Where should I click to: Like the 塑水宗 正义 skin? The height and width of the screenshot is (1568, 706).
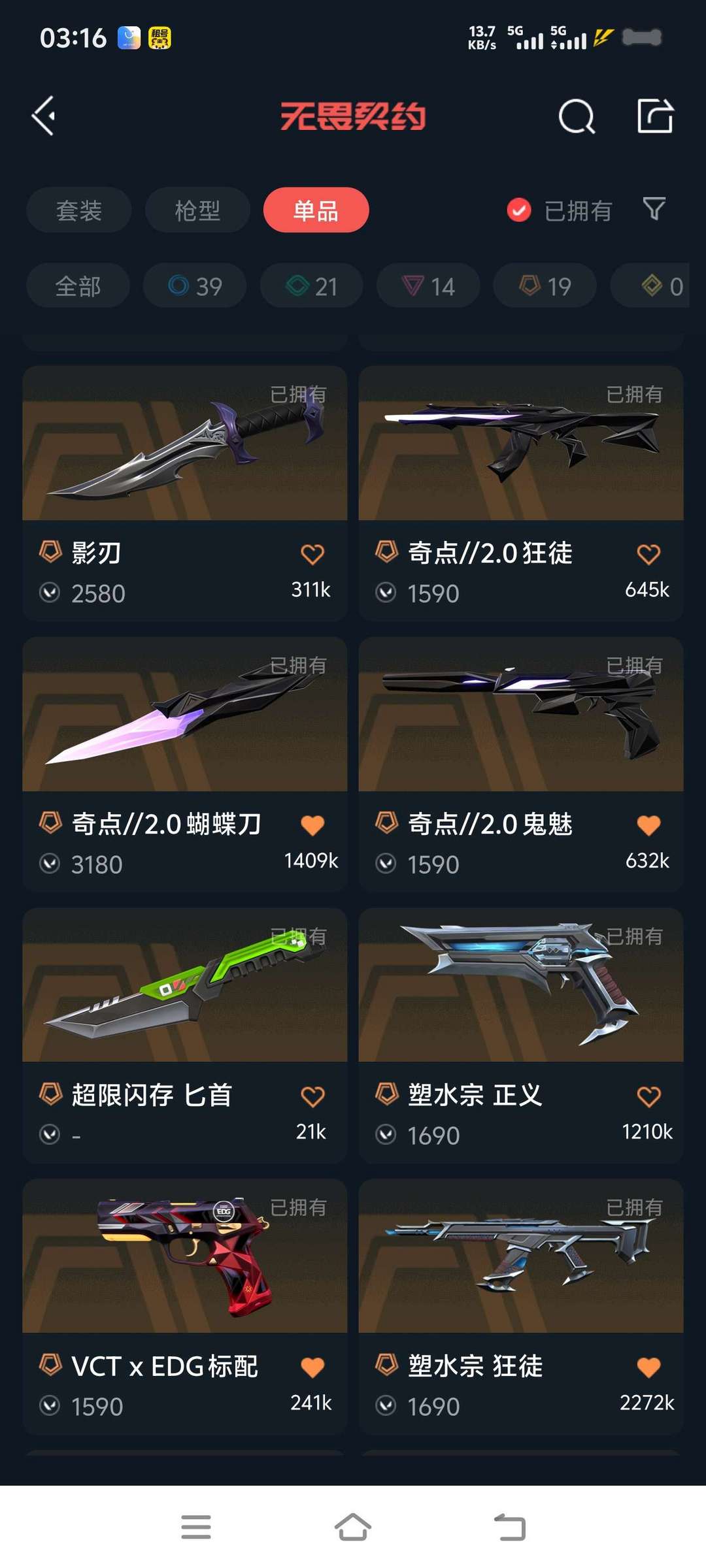pyautogui.click(x=648, y=1096)
